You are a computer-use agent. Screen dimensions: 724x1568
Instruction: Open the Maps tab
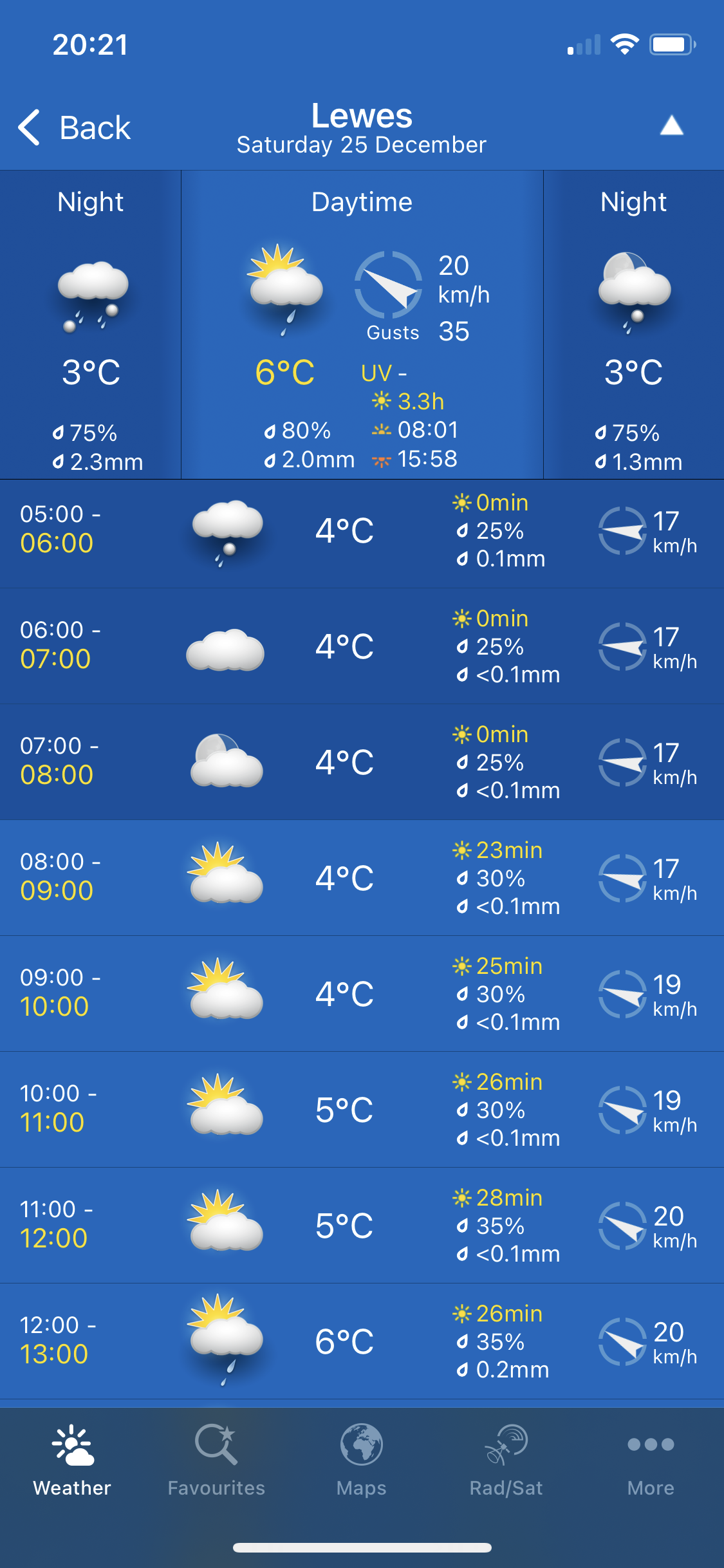[x=362, y=1461]
